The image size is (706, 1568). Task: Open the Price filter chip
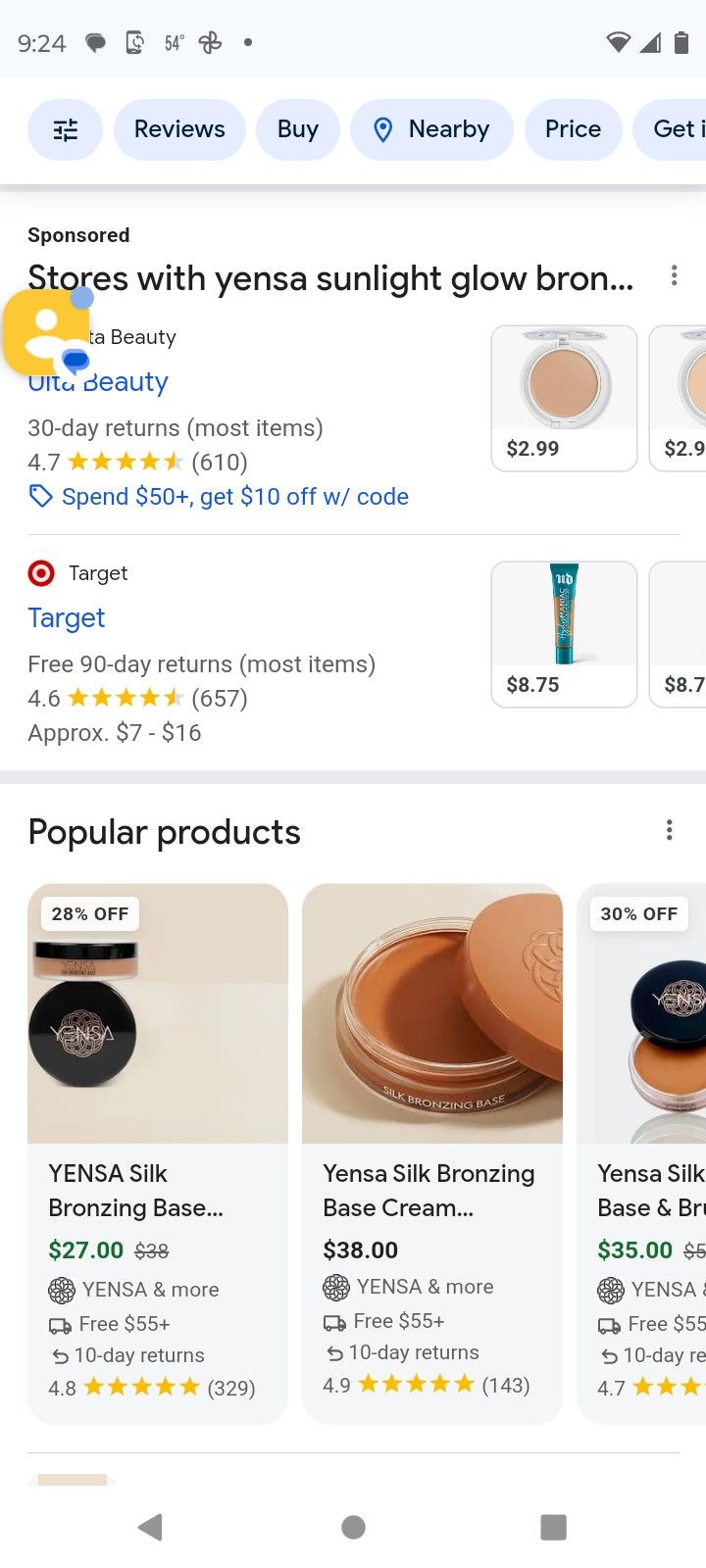coord(573,129)
